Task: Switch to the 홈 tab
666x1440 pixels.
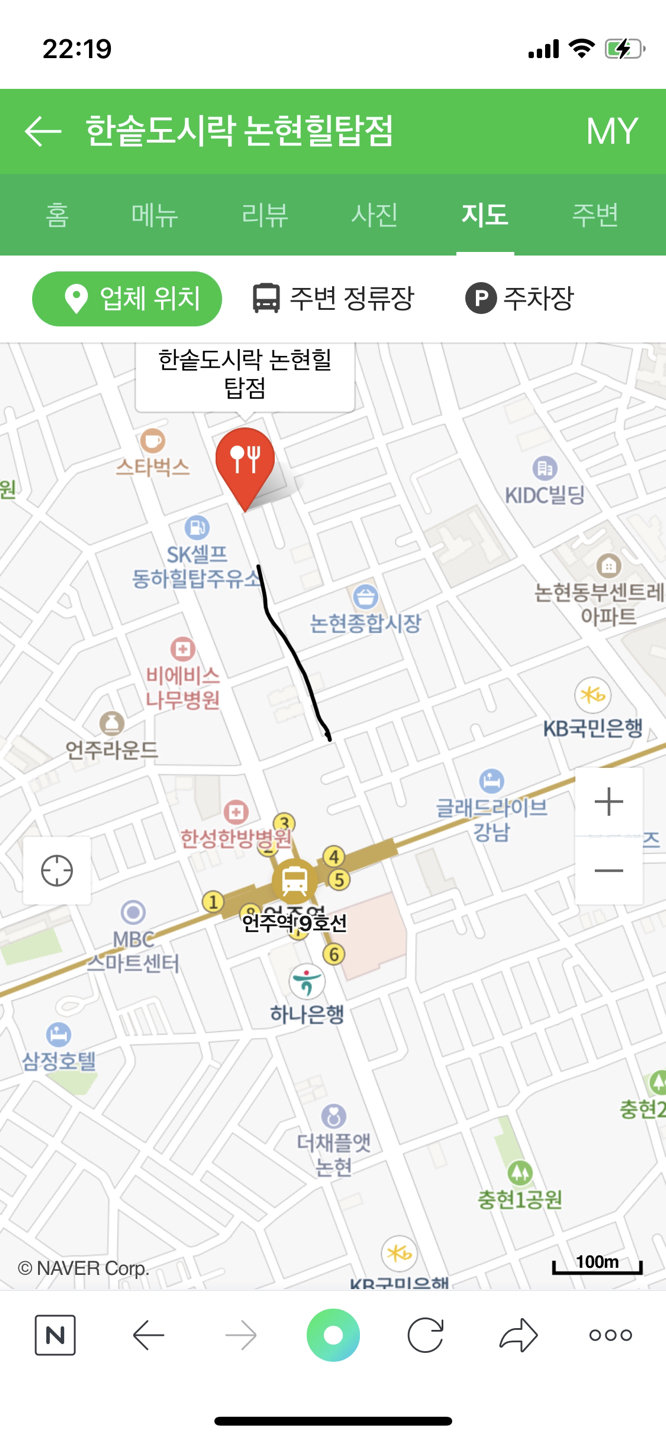Action: coord(57,215)
